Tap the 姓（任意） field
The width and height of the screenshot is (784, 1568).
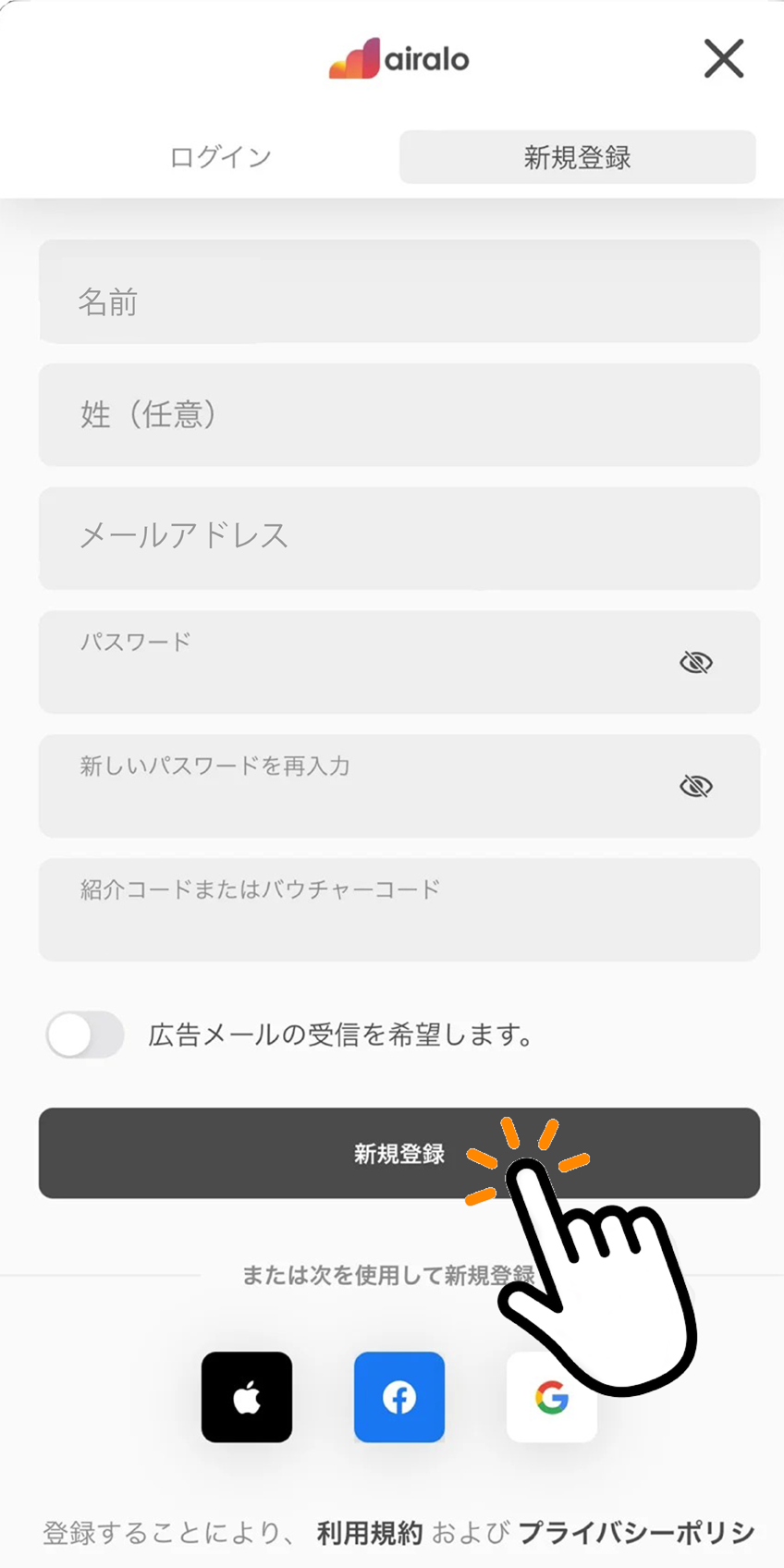point(398,415)
